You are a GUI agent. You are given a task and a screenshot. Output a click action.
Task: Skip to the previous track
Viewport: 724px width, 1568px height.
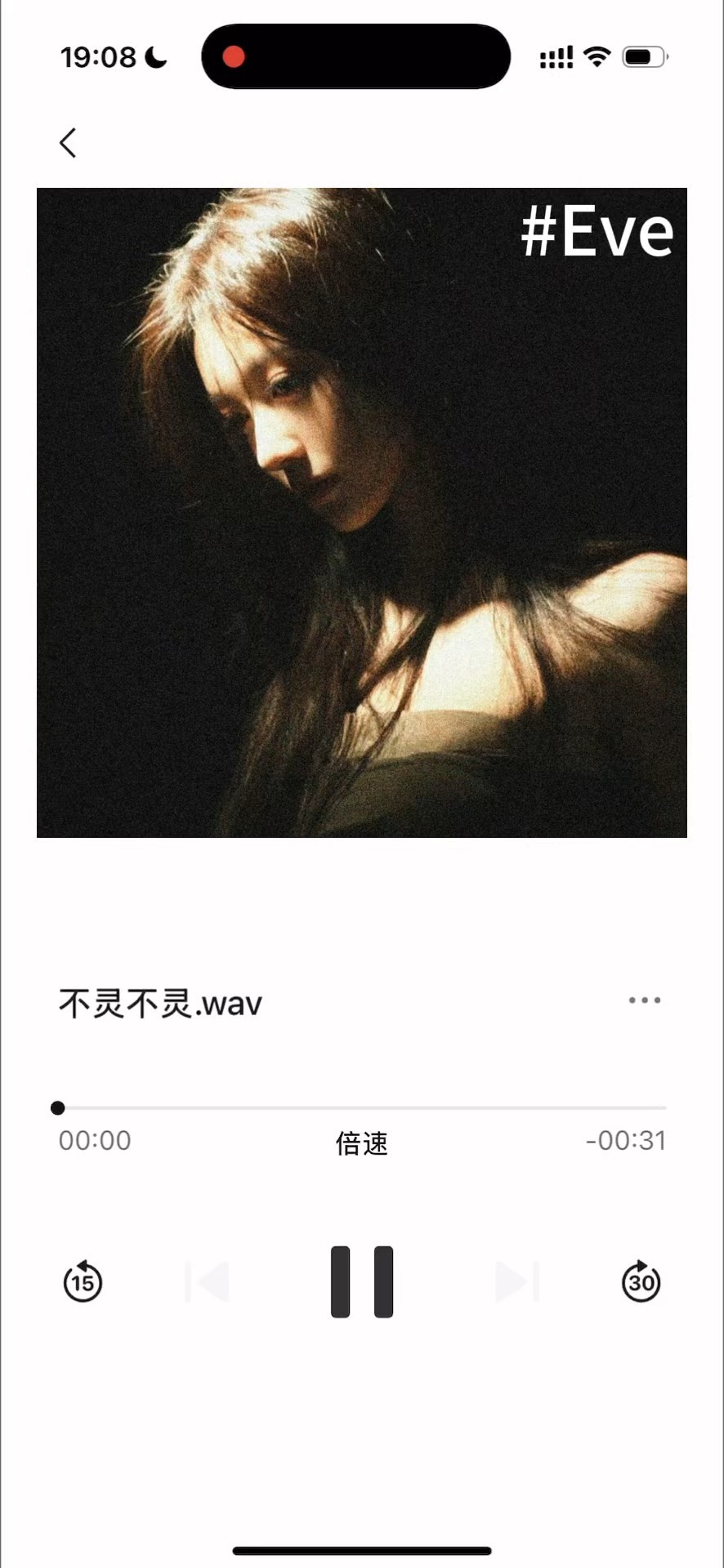coord(208,1281)
